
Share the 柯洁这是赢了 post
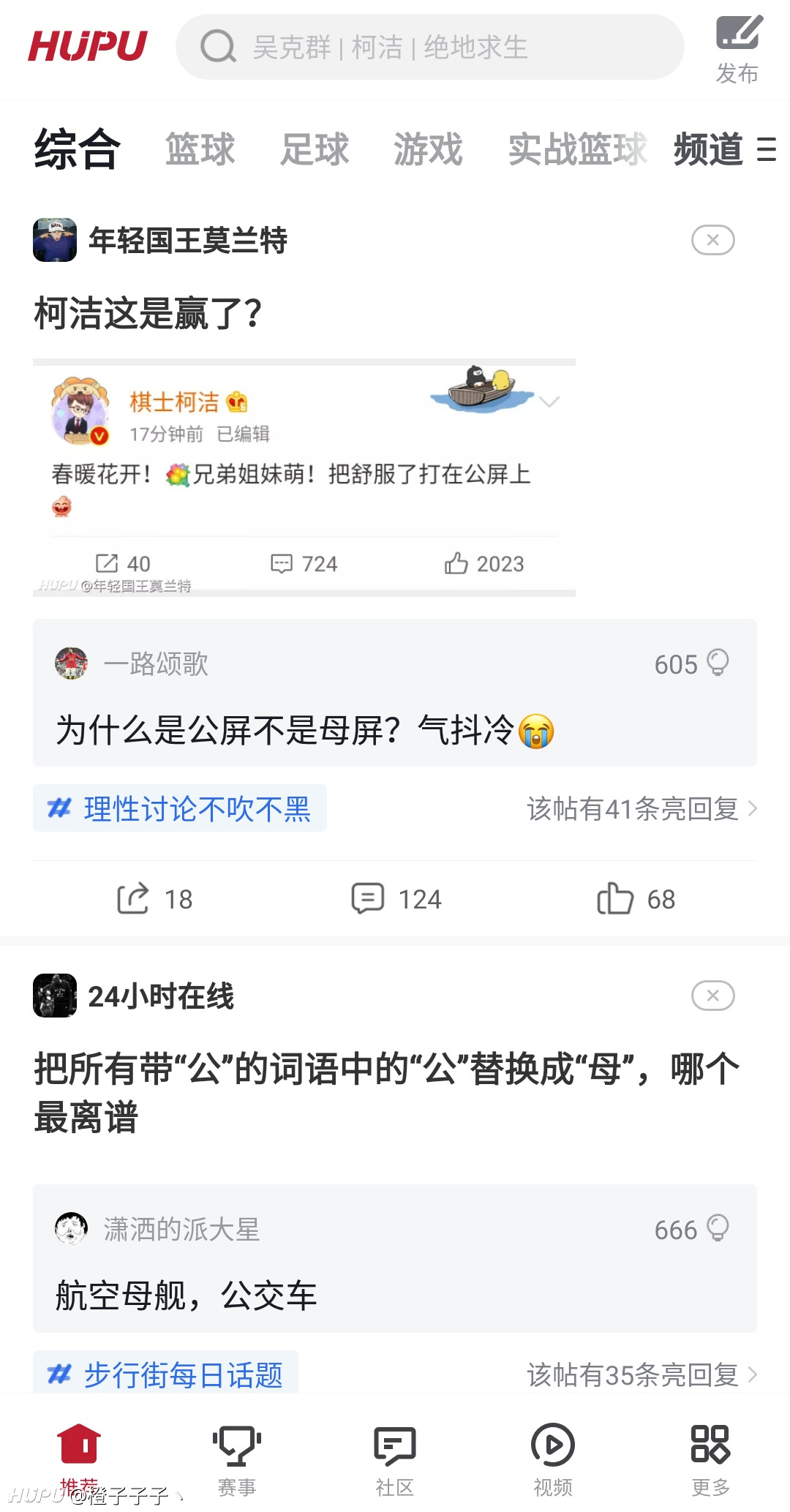point(154,899)
